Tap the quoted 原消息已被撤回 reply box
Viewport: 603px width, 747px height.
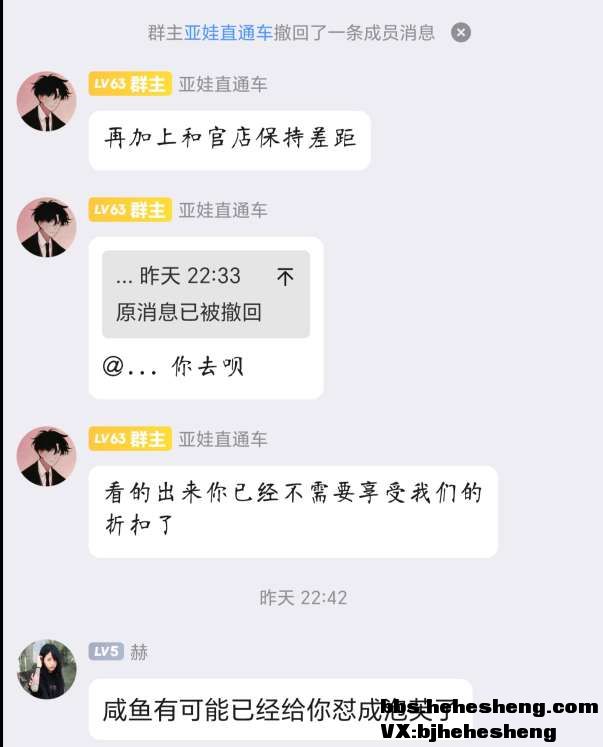click(x=206, y=294)
